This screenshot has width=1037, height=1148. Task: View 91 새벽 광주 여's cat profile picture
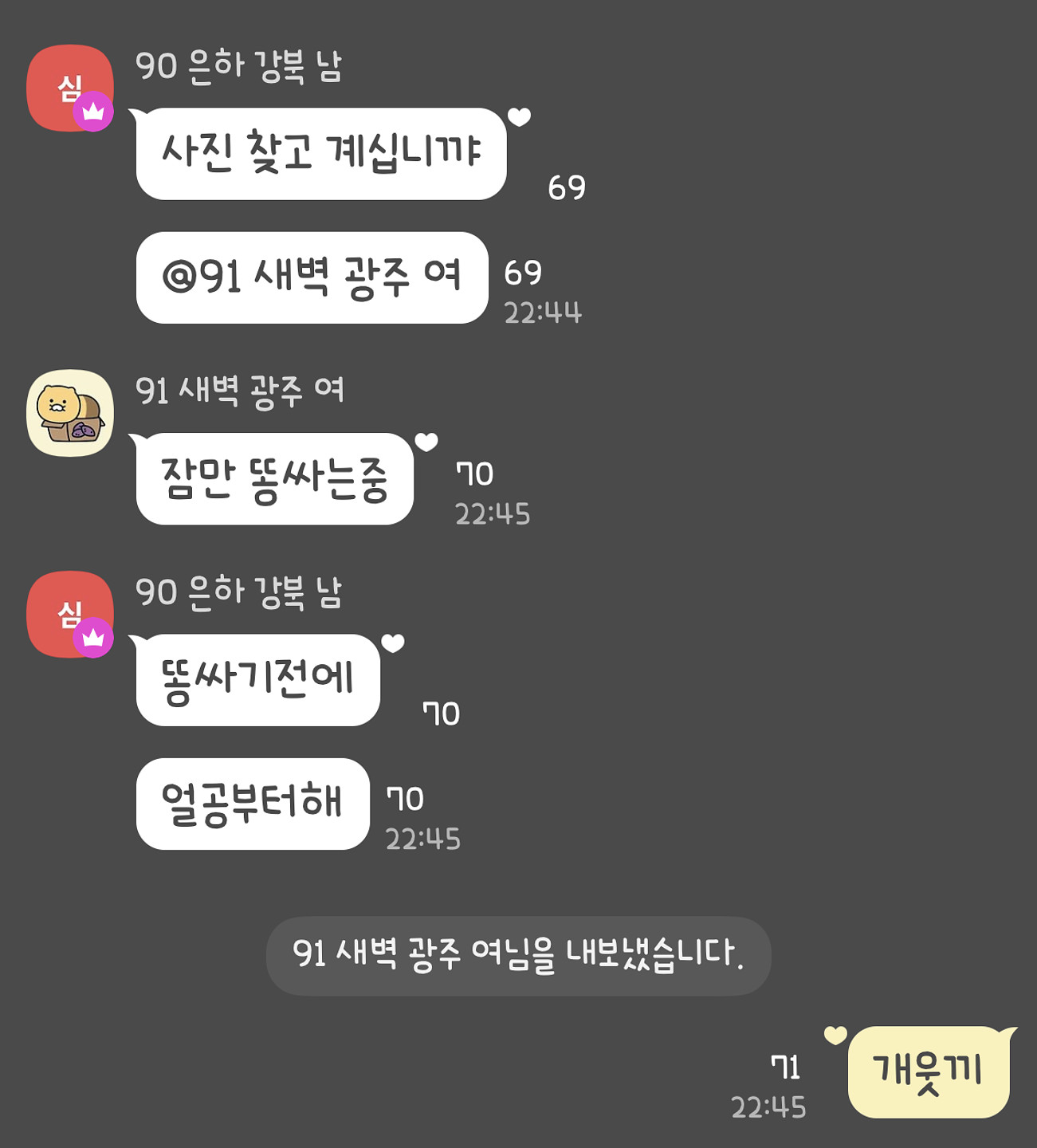point(70,413)
